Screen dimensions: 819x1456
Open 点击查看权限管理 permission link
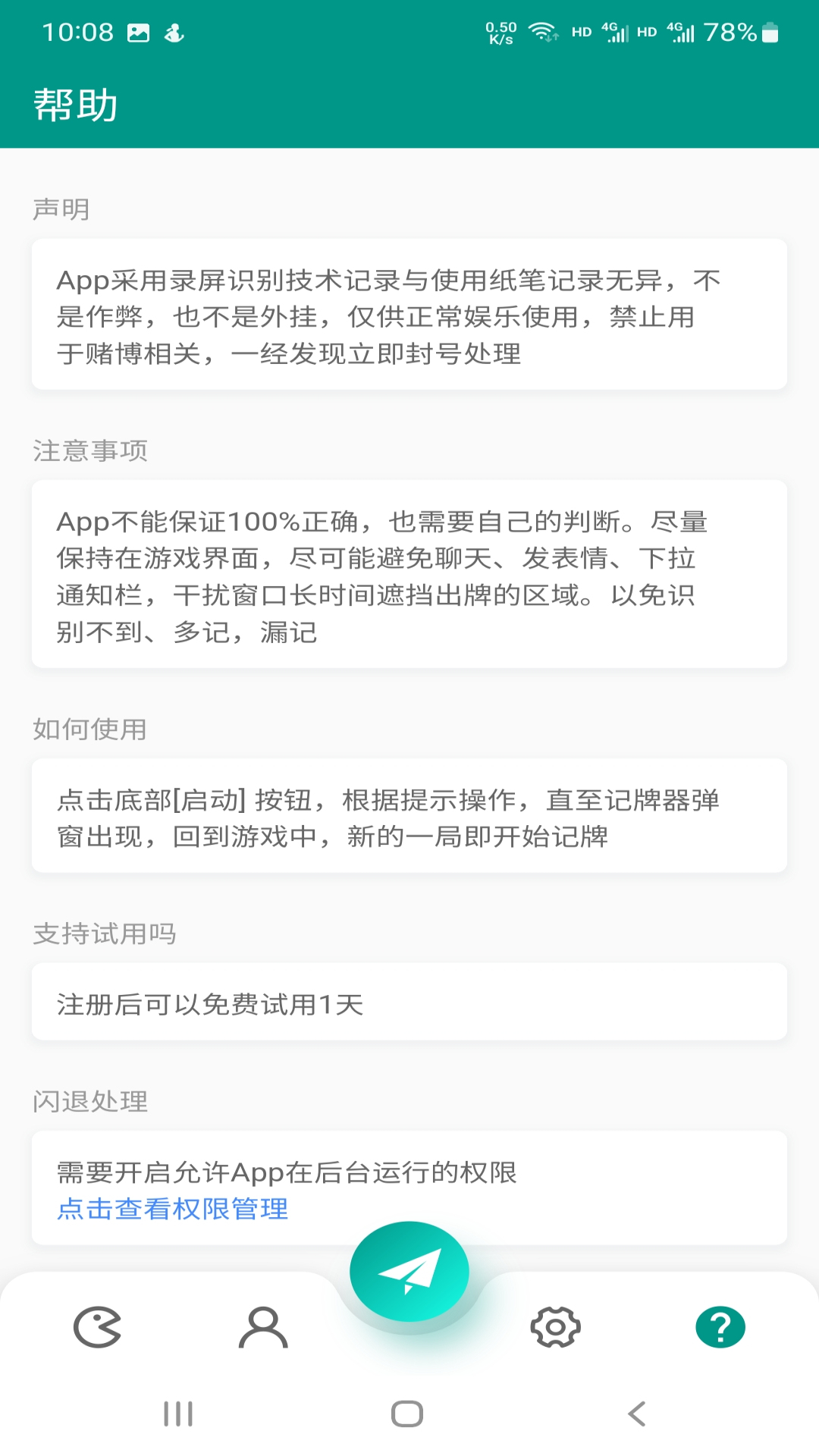click(x=172, y=1210)
